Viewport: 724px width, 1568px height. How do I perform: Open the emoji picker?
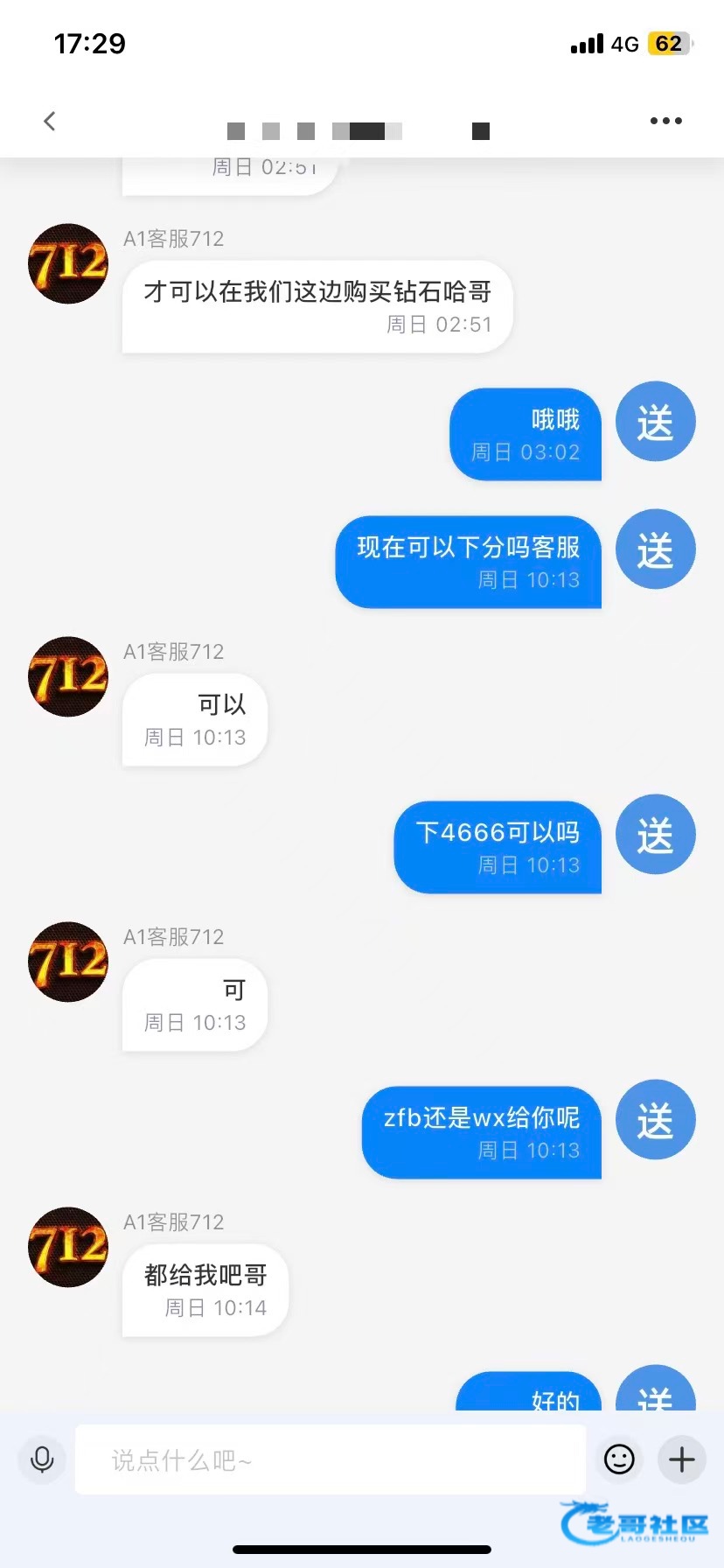pos(619,1459)
